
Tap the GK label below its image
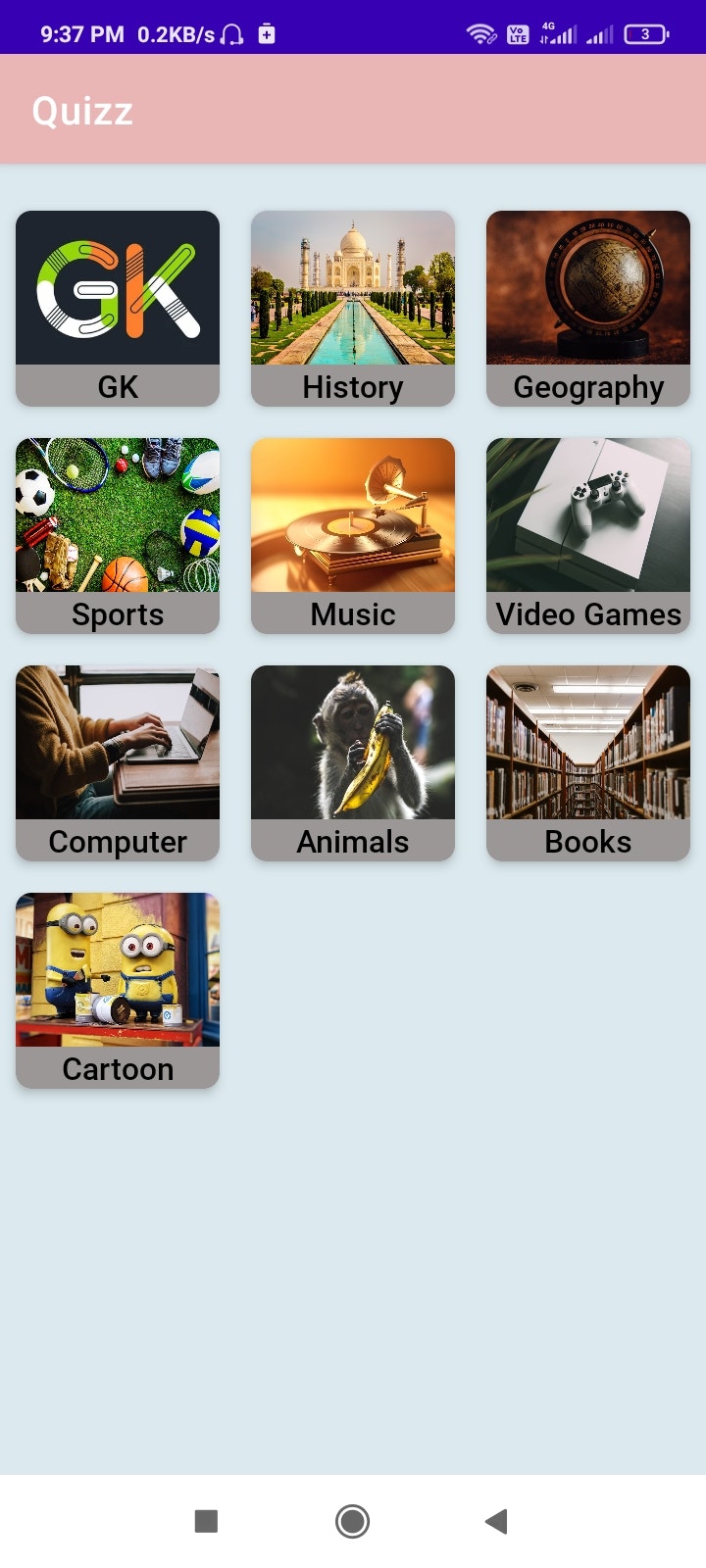118,387
